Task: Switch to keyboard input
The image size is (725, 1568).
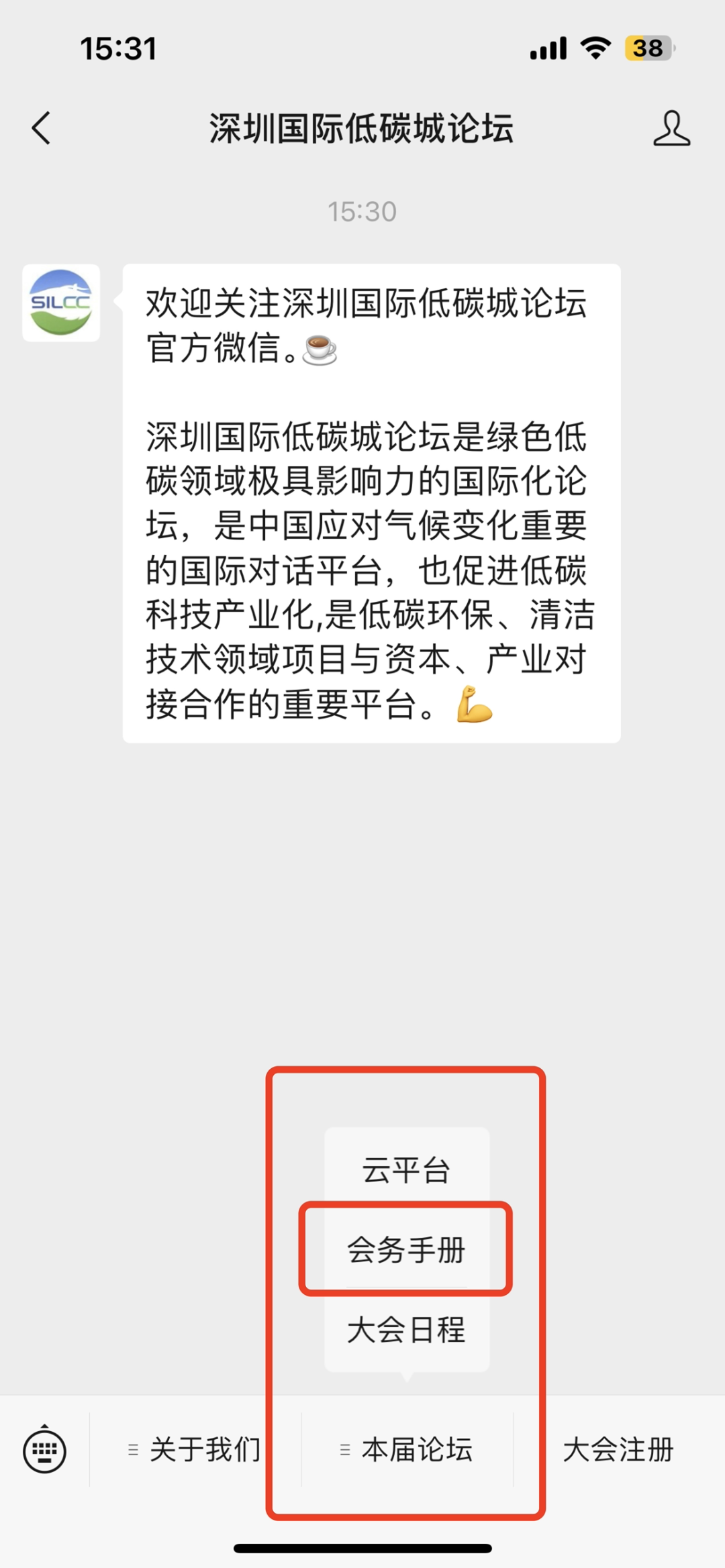Action: point(44,1451)
